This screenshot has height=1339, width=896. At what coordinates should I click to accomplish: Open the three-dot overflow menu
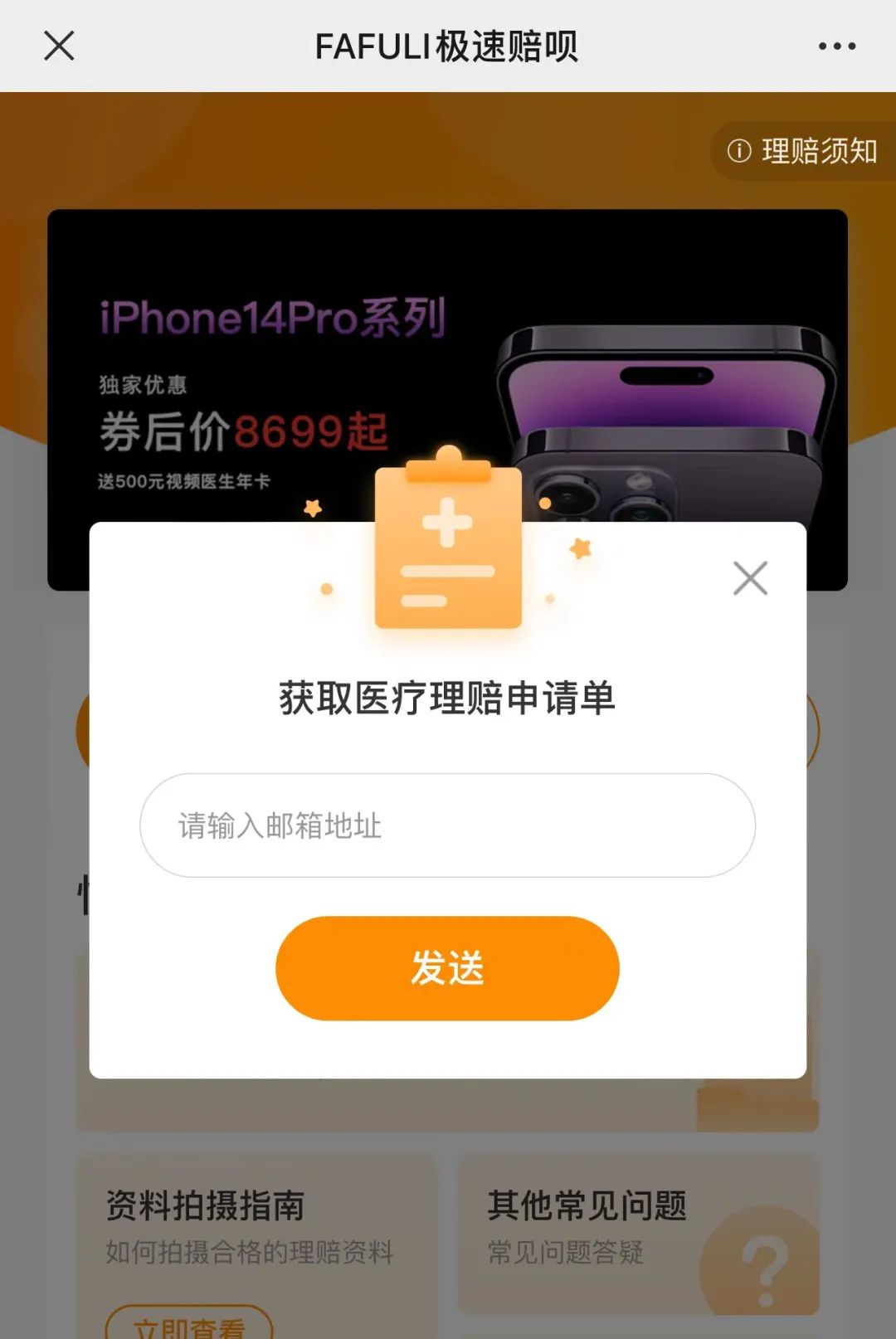(836, 46)
